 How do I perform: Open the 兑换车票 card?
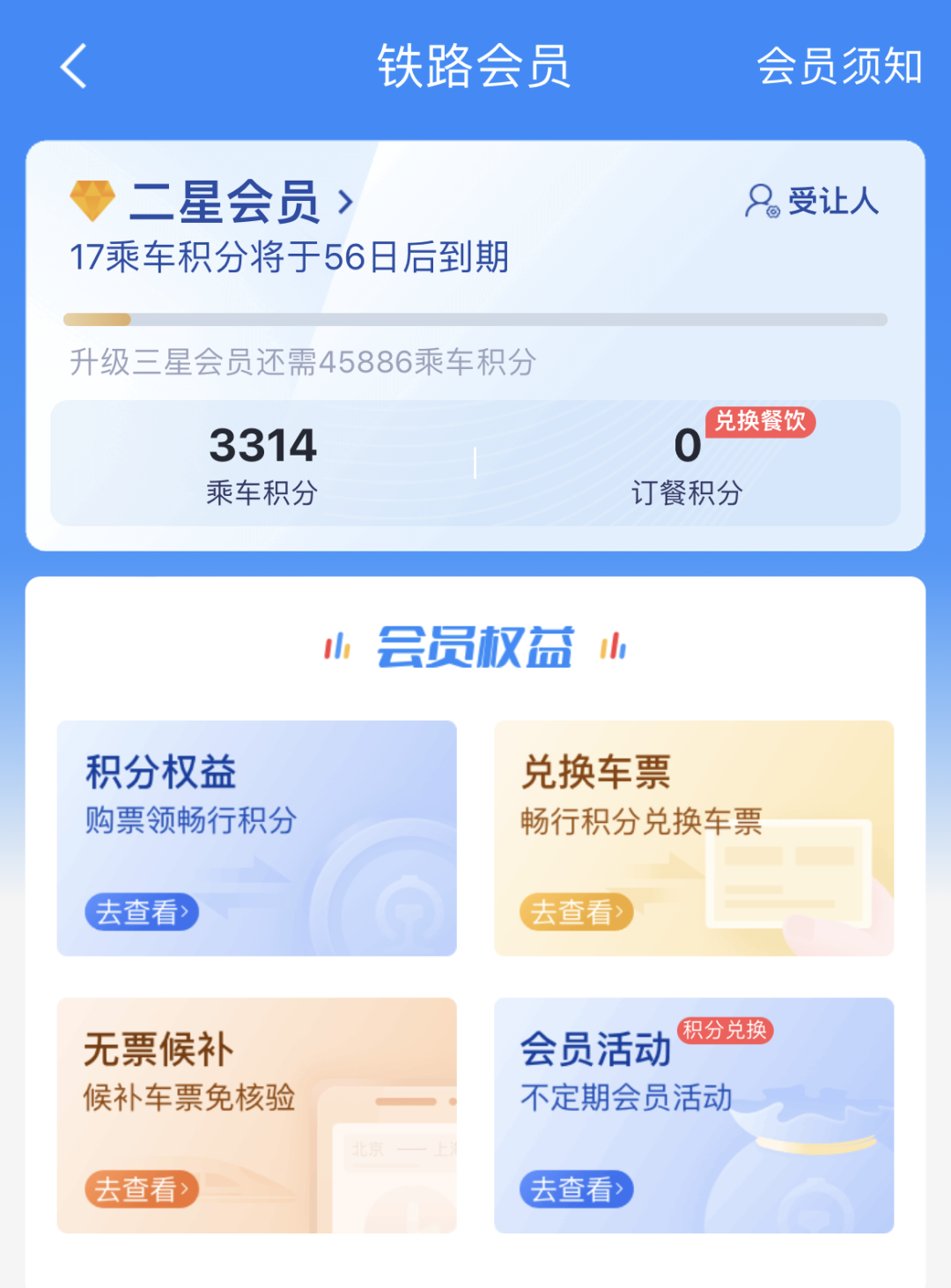[x=693, y=838]
